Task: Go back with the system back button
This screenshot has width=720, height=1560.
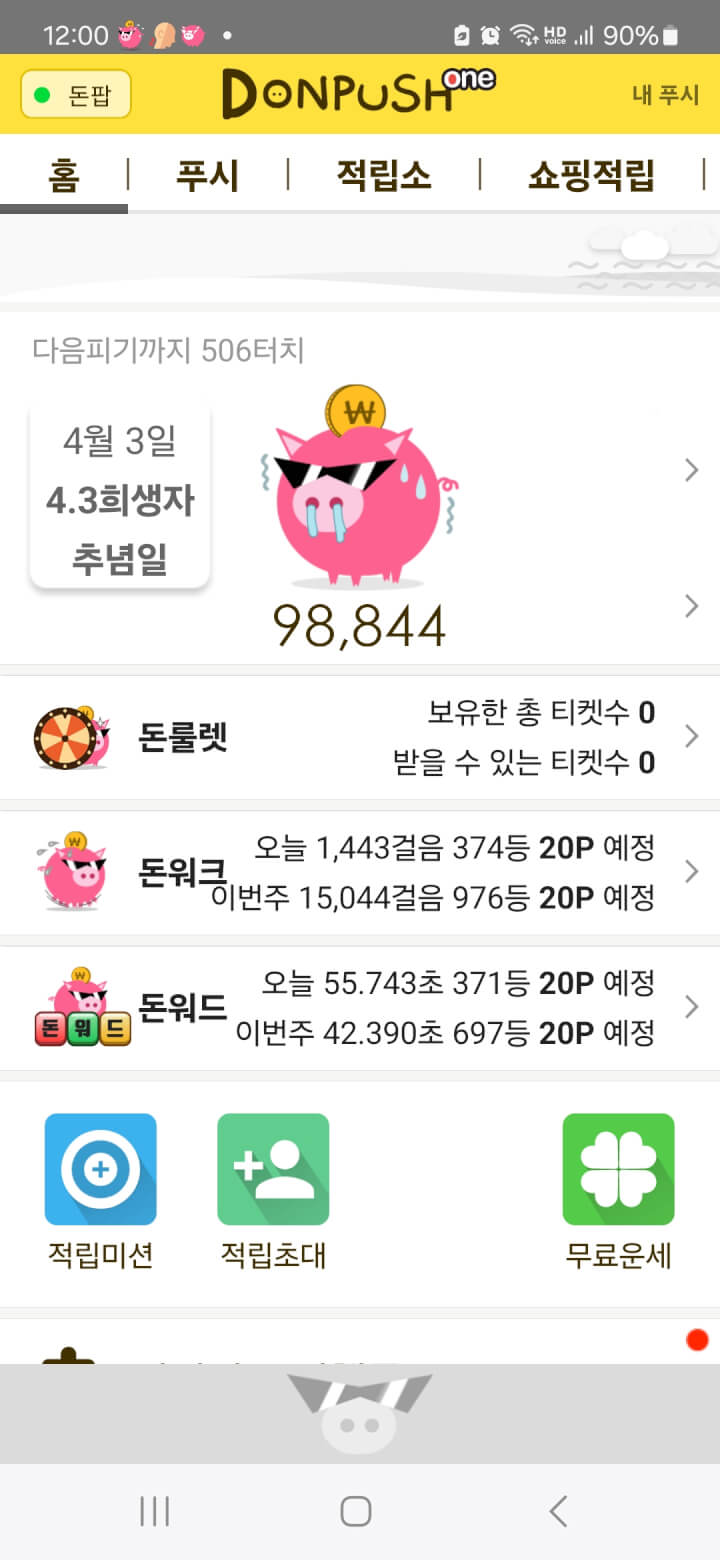Action: tap(558, 1511)
